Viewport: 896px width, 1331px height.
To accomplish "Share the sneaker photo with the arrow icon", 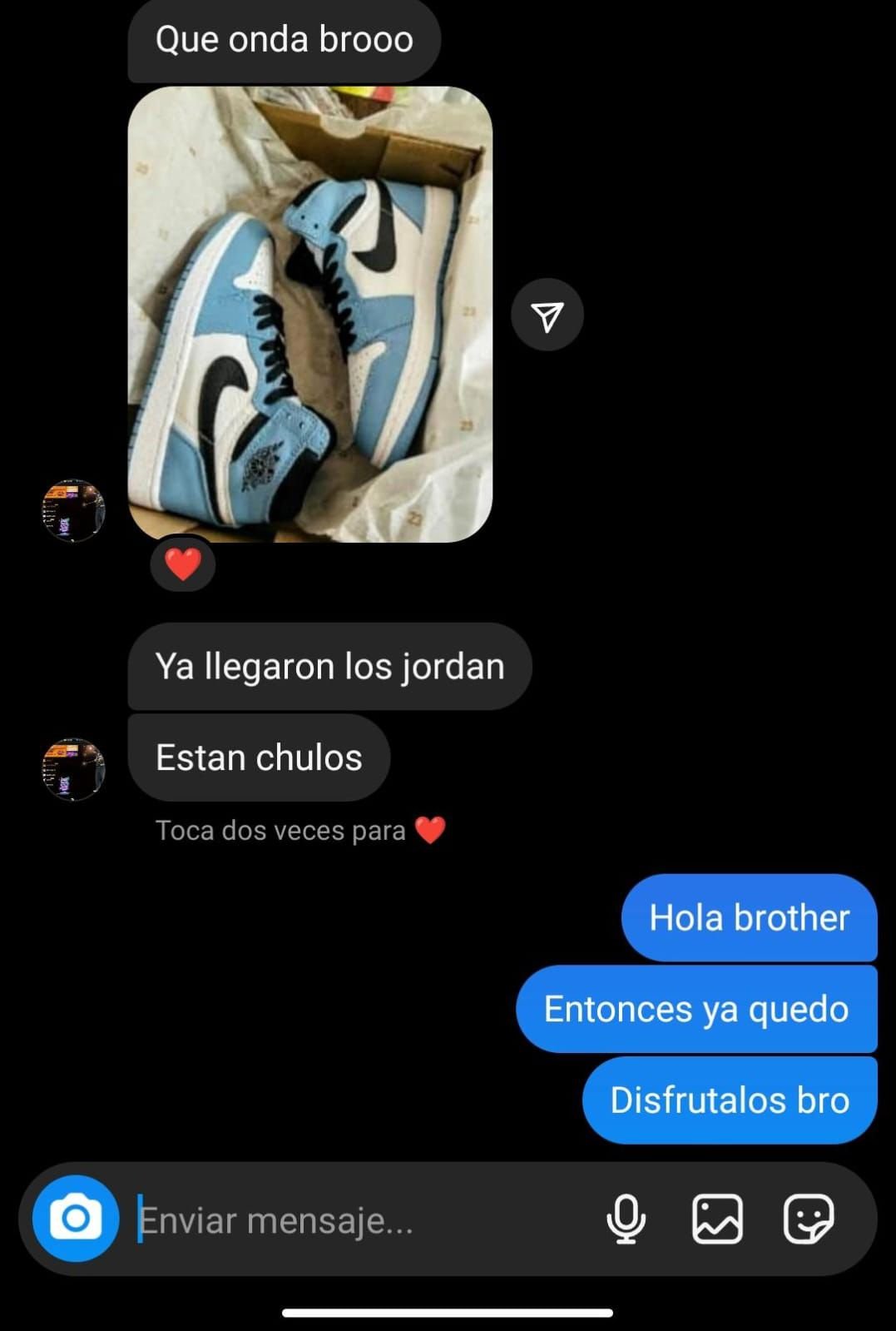I will (x=547, y=315).
